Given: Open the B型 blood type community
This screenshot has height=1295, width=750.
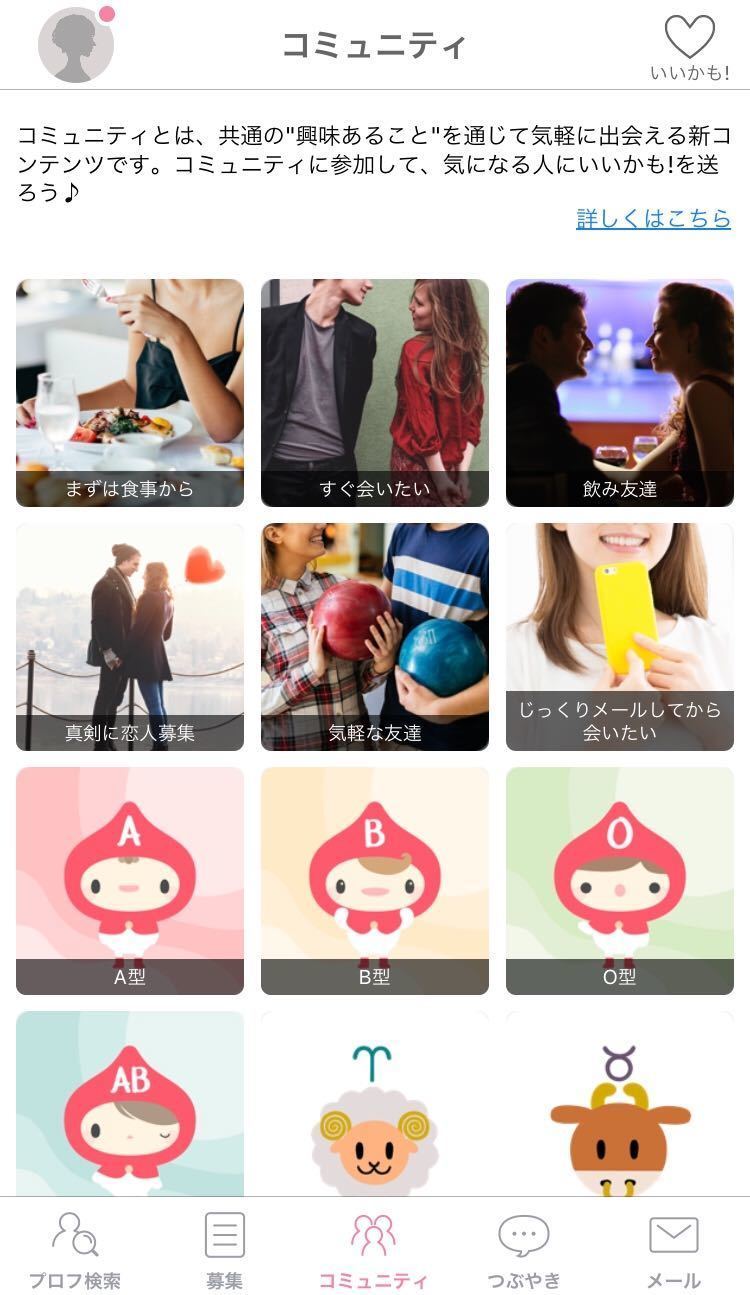Looking at the screenshot, I should click(x=375, y=880).
